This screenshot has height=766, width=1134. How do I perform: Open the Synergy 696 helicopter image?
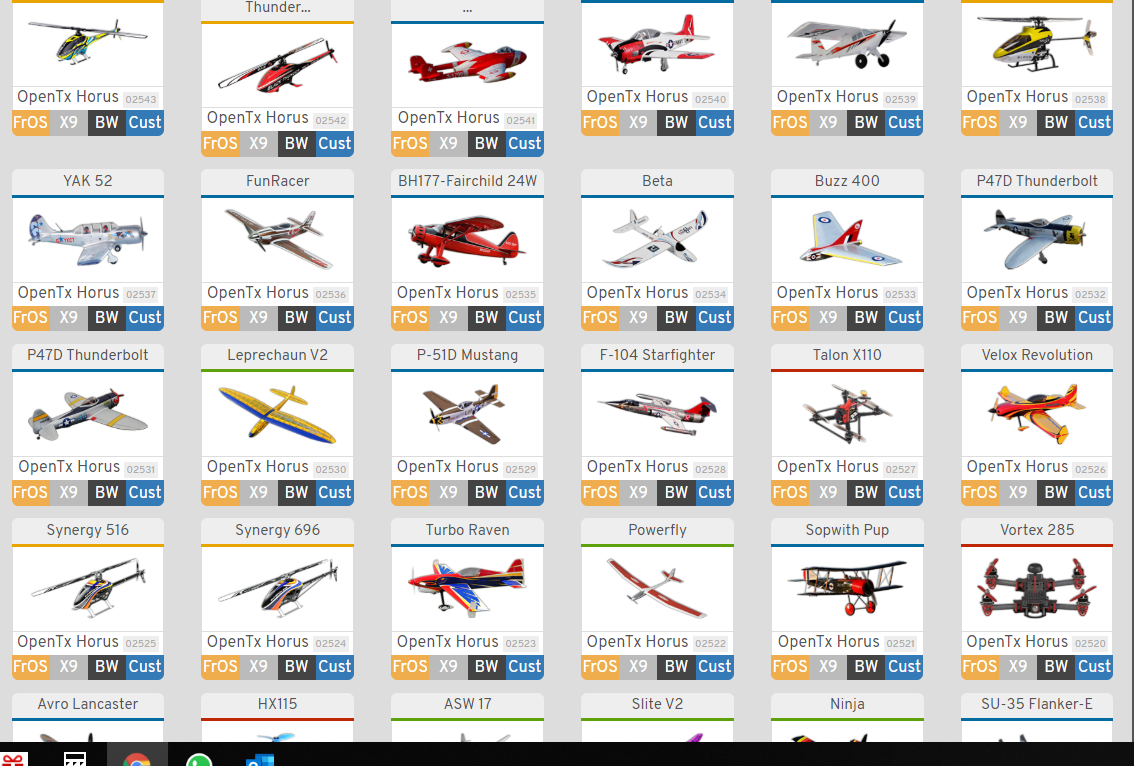tap(277, 587)
